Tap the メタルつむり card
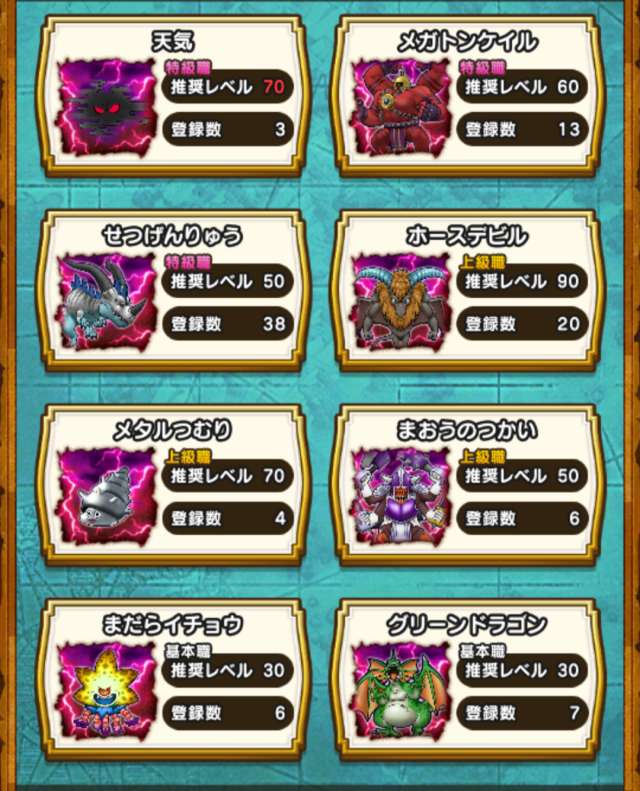This screenshot has height=791, width=640. point(173,484)
